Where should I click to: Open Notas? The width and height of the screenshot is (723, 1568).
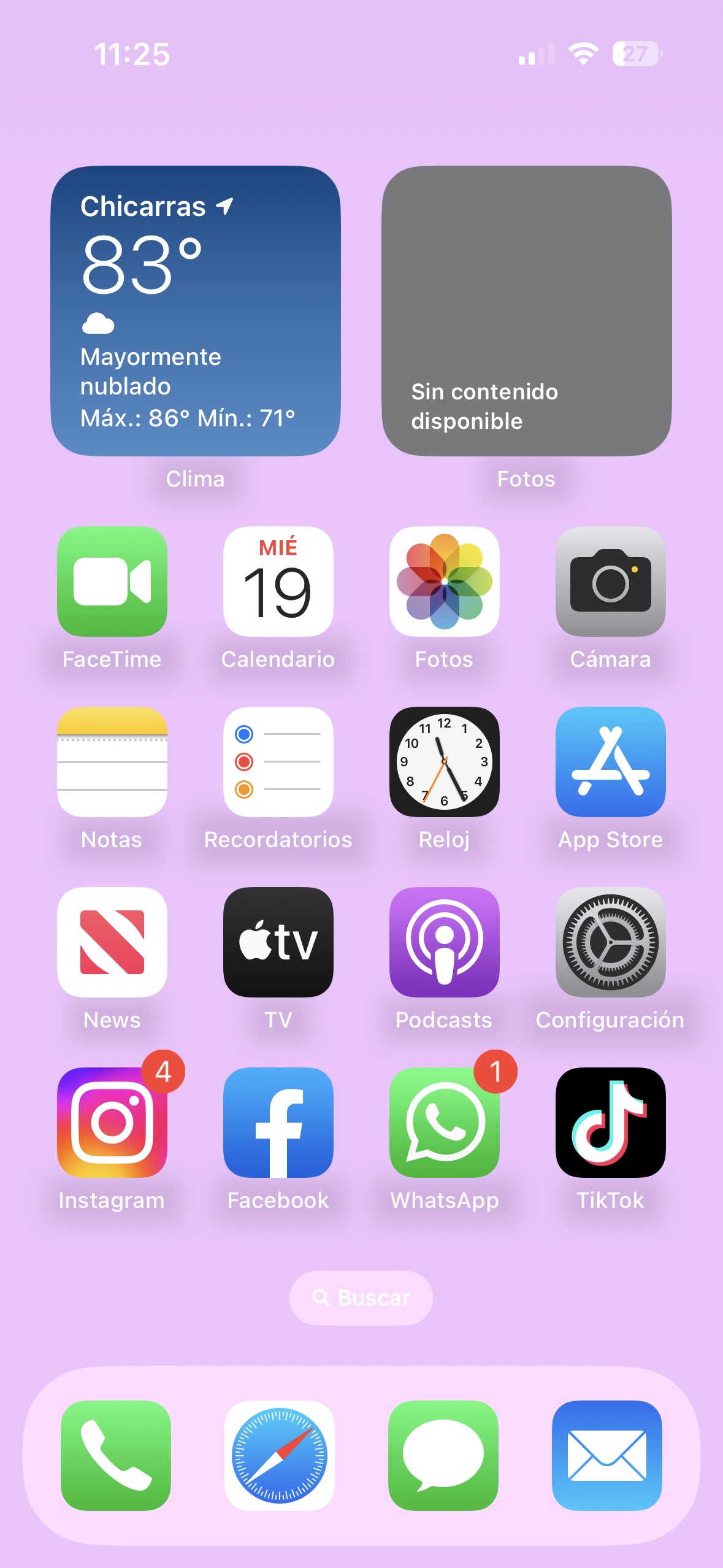tap(112, 761)
